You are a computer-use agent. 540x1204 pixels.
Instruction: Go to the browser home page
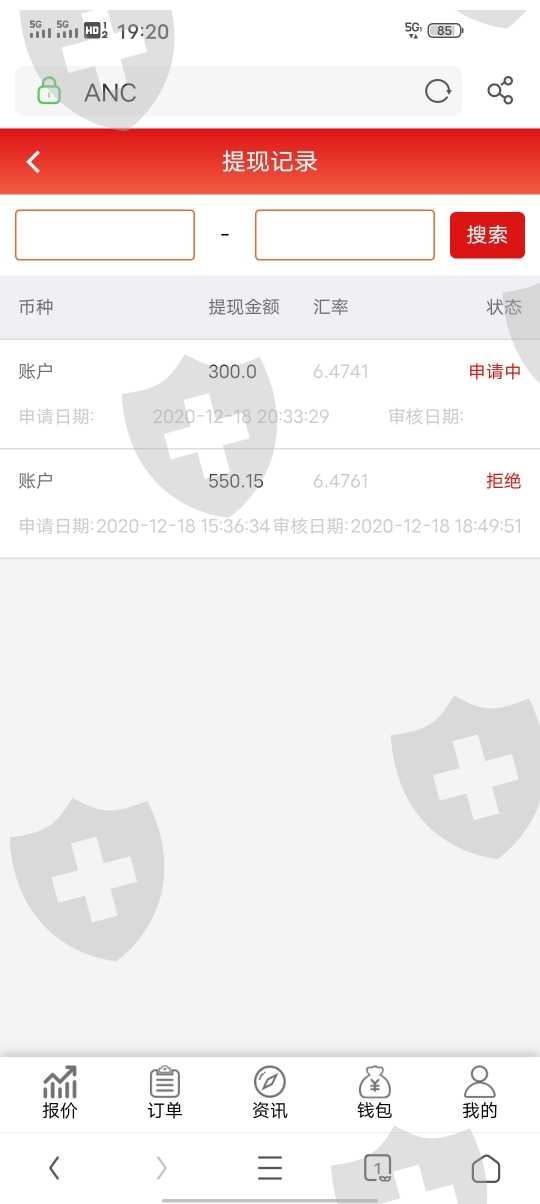[x=486, y=1168]
